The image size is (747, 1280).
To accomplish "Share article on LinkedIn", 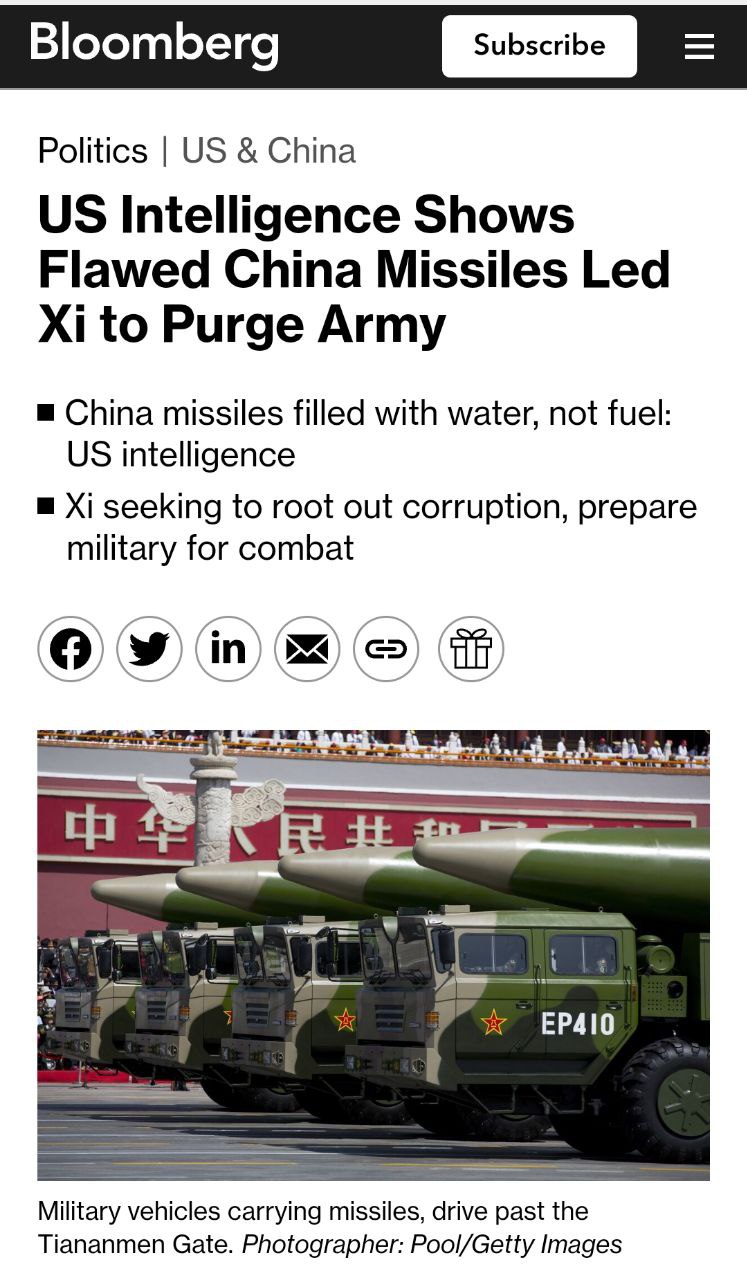I will click(228, 650).
